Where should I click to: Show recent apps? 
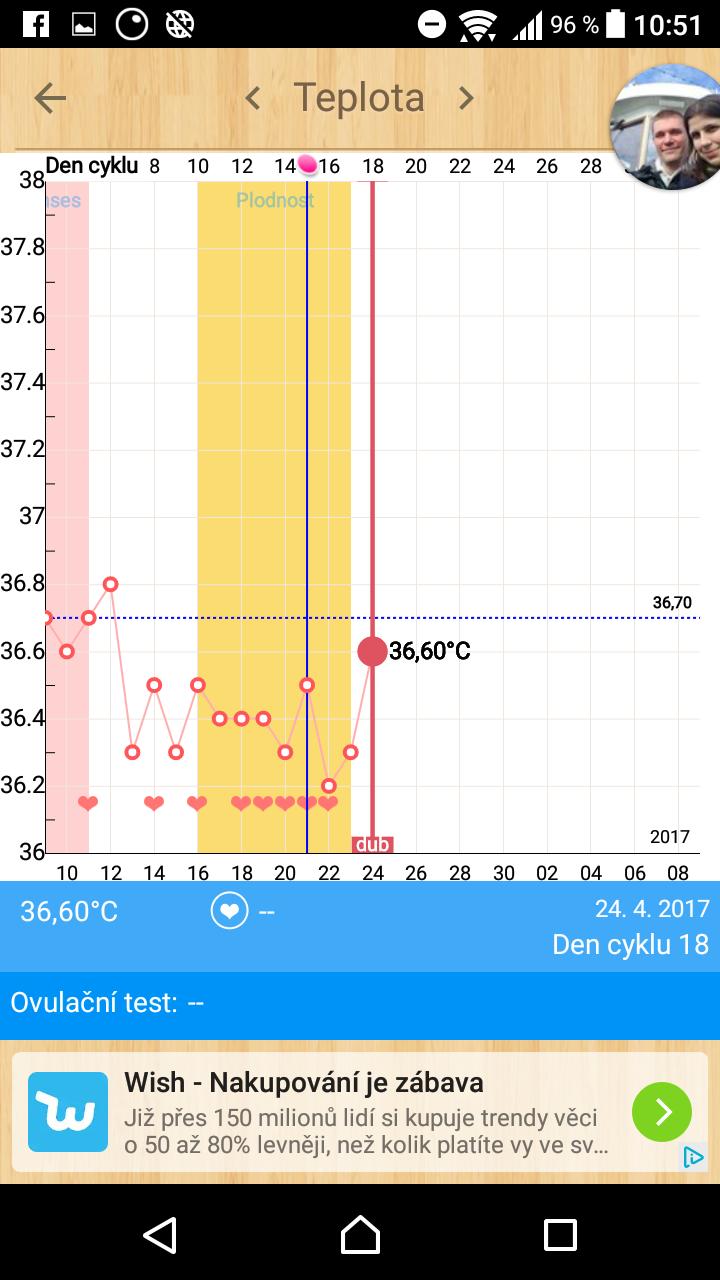(x=560, y=1234)
